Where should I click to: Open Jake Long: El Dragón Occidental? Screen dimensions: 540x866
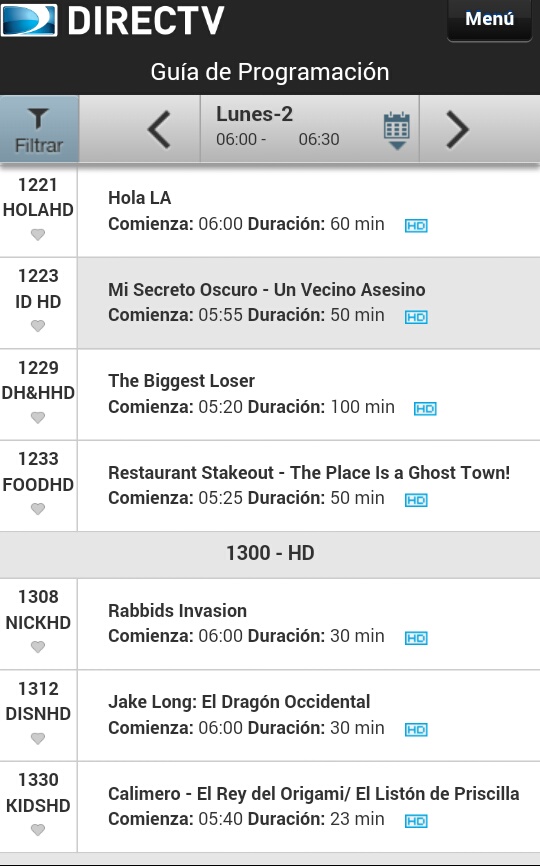point(309,715)
